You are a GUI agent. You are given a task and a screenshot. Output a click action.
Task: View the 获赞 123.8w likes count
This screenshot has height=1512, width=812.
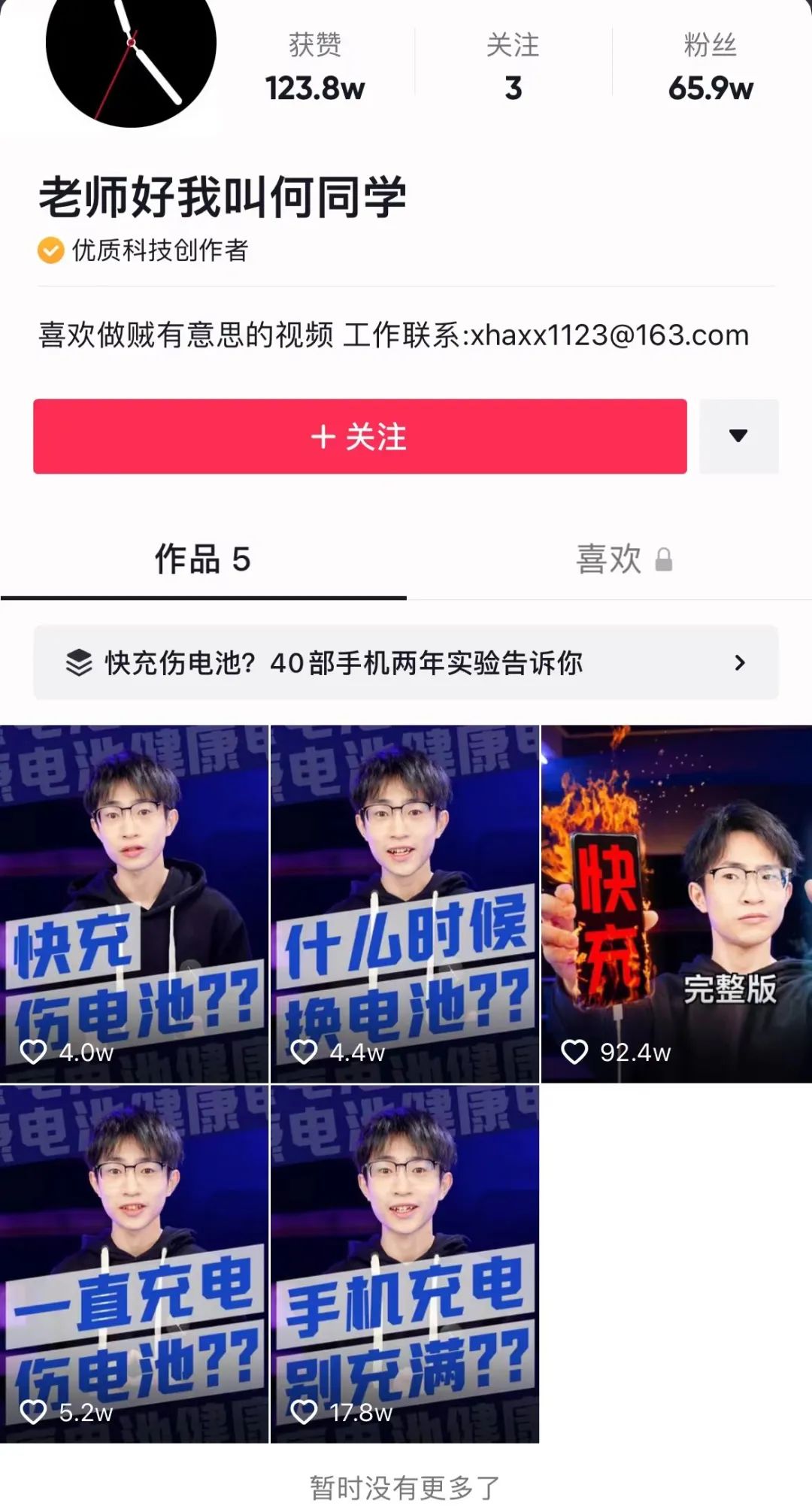(315, 68)
